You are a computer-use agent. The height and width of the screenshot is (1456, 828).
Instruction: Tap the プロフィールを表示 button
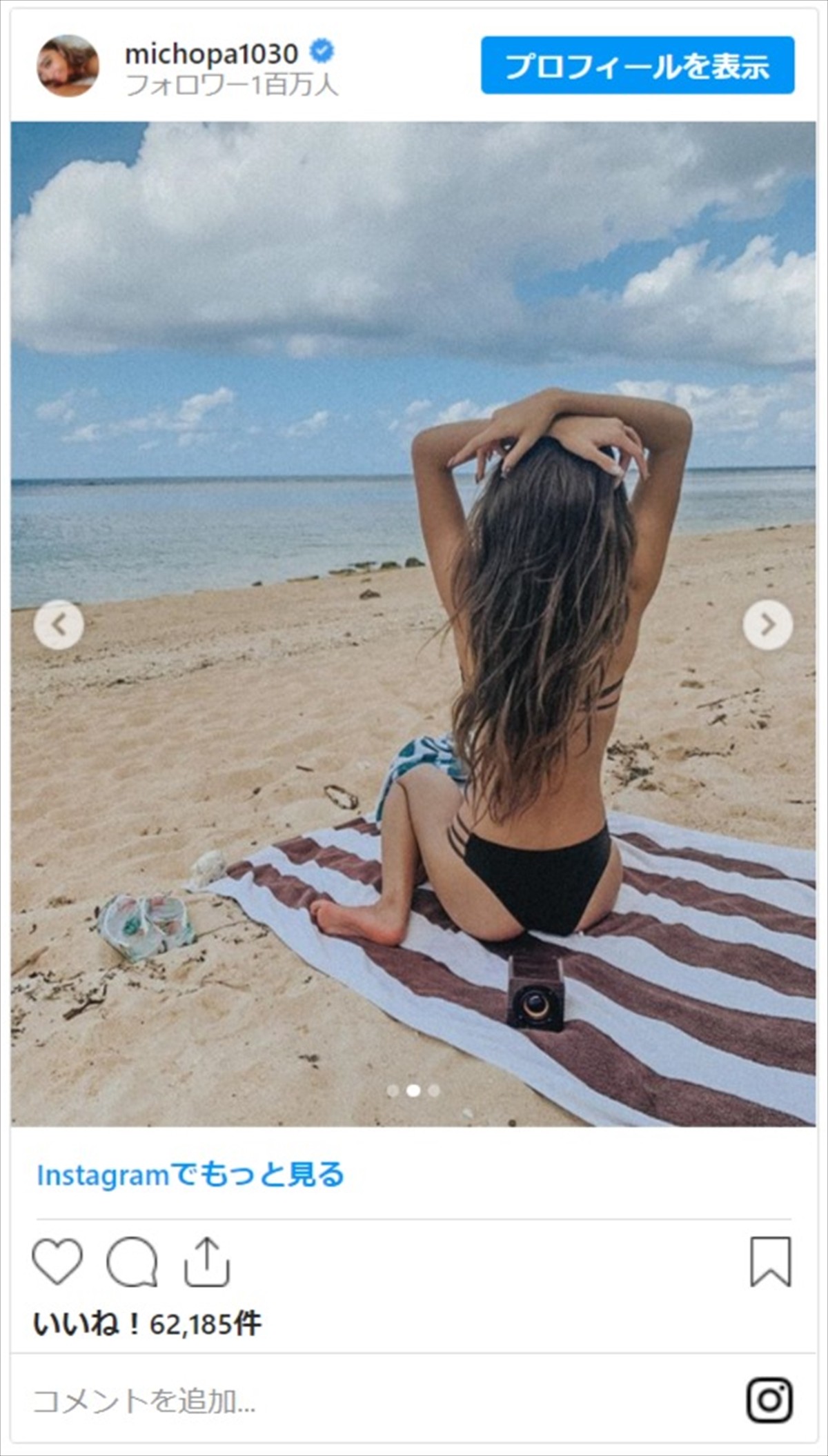pos(638,66)
